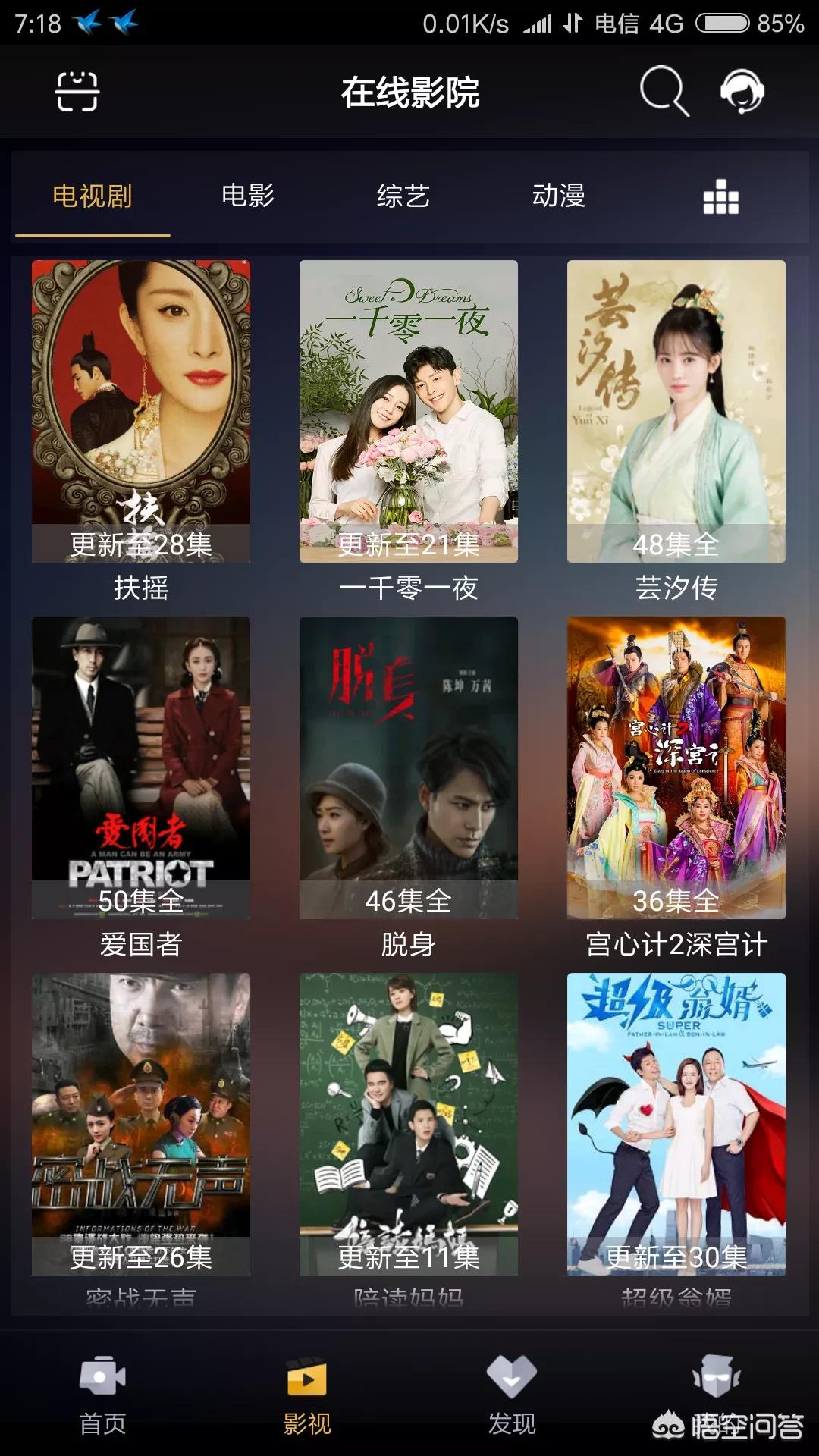Open the drama 超级翁婿
This screenshot has height=1456, width=819.
pyautogui.click(x=676, y=1124)
